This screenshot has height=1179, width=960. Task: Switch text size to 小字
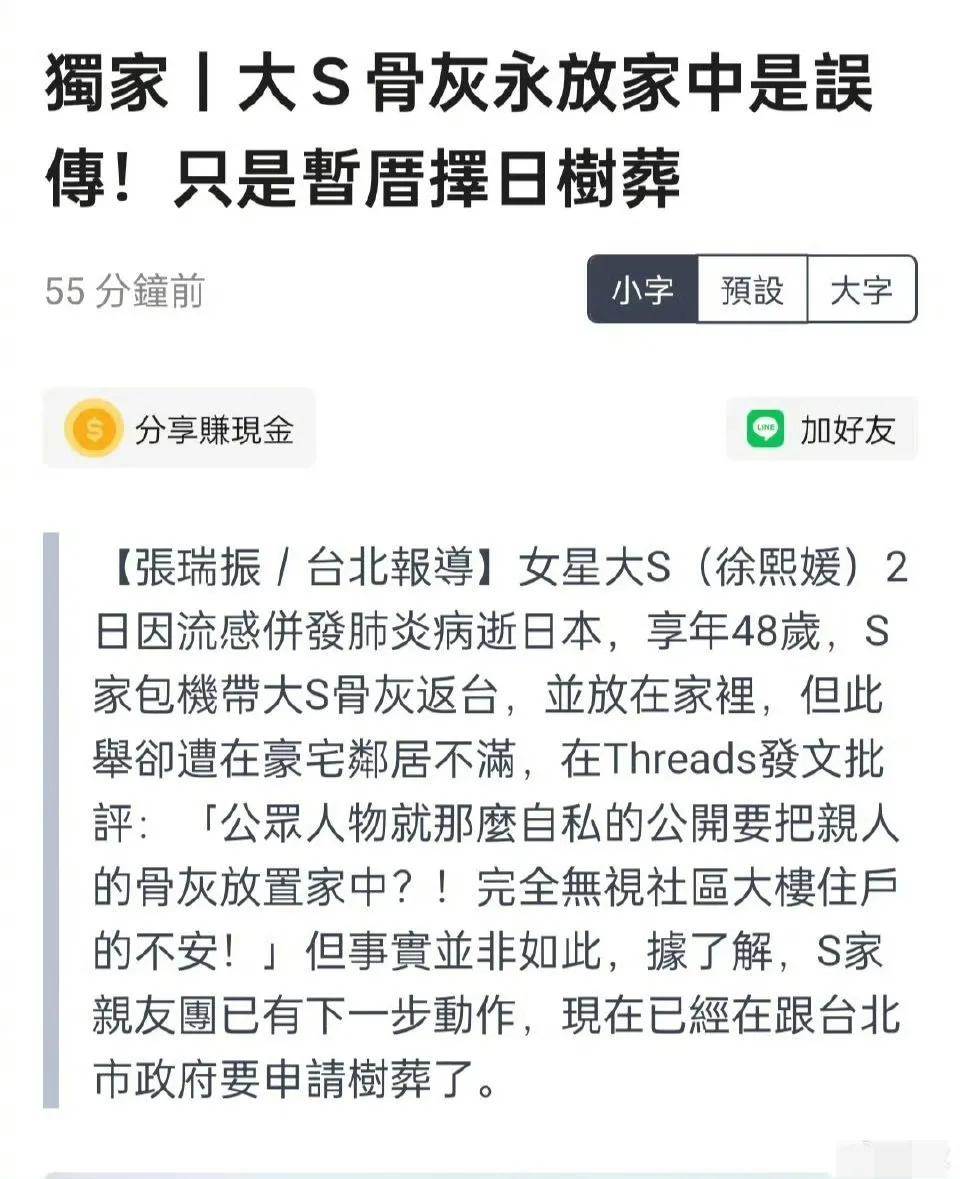tap(642, 290)
